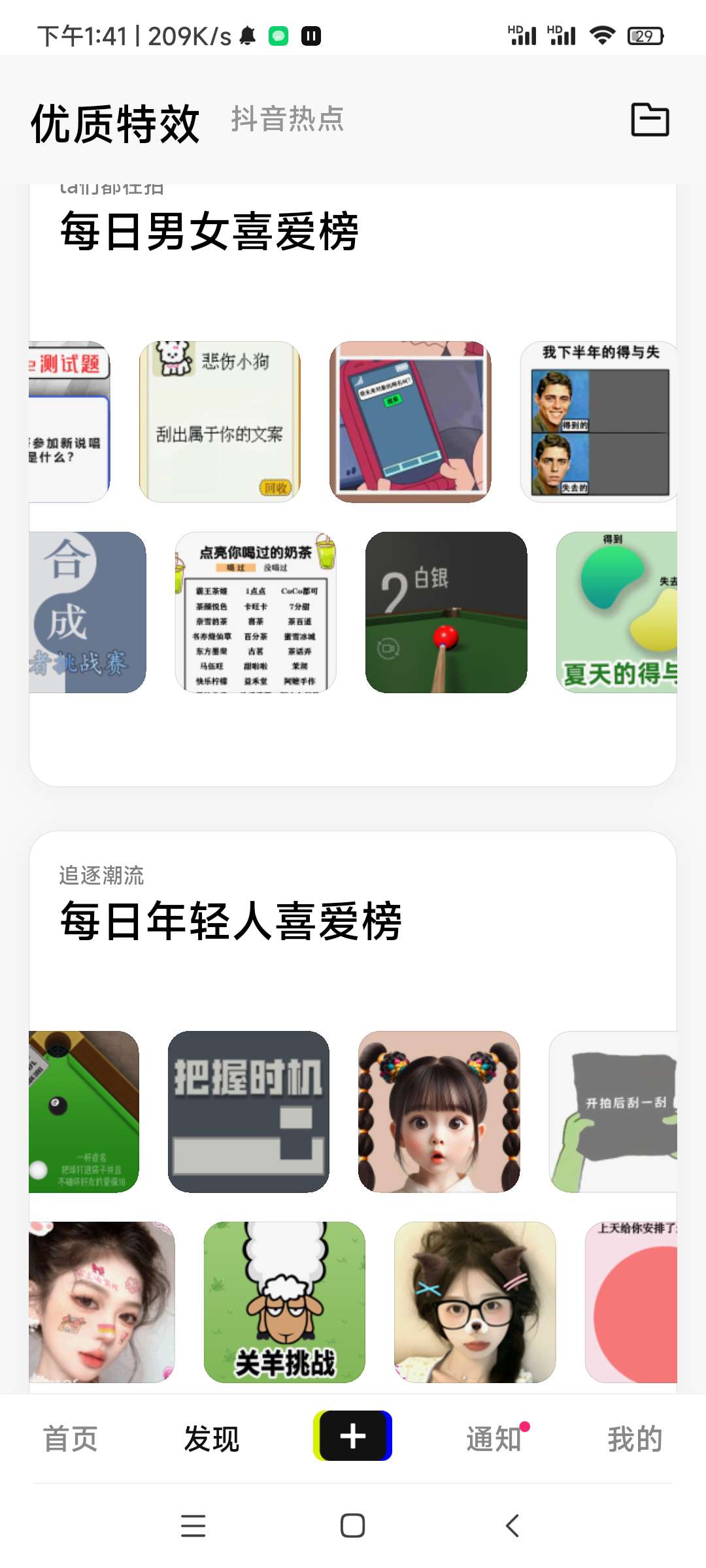706x1568 pixels.
Task: Open the 开拍后刮一刮 effect
Action: [613, 1111]
